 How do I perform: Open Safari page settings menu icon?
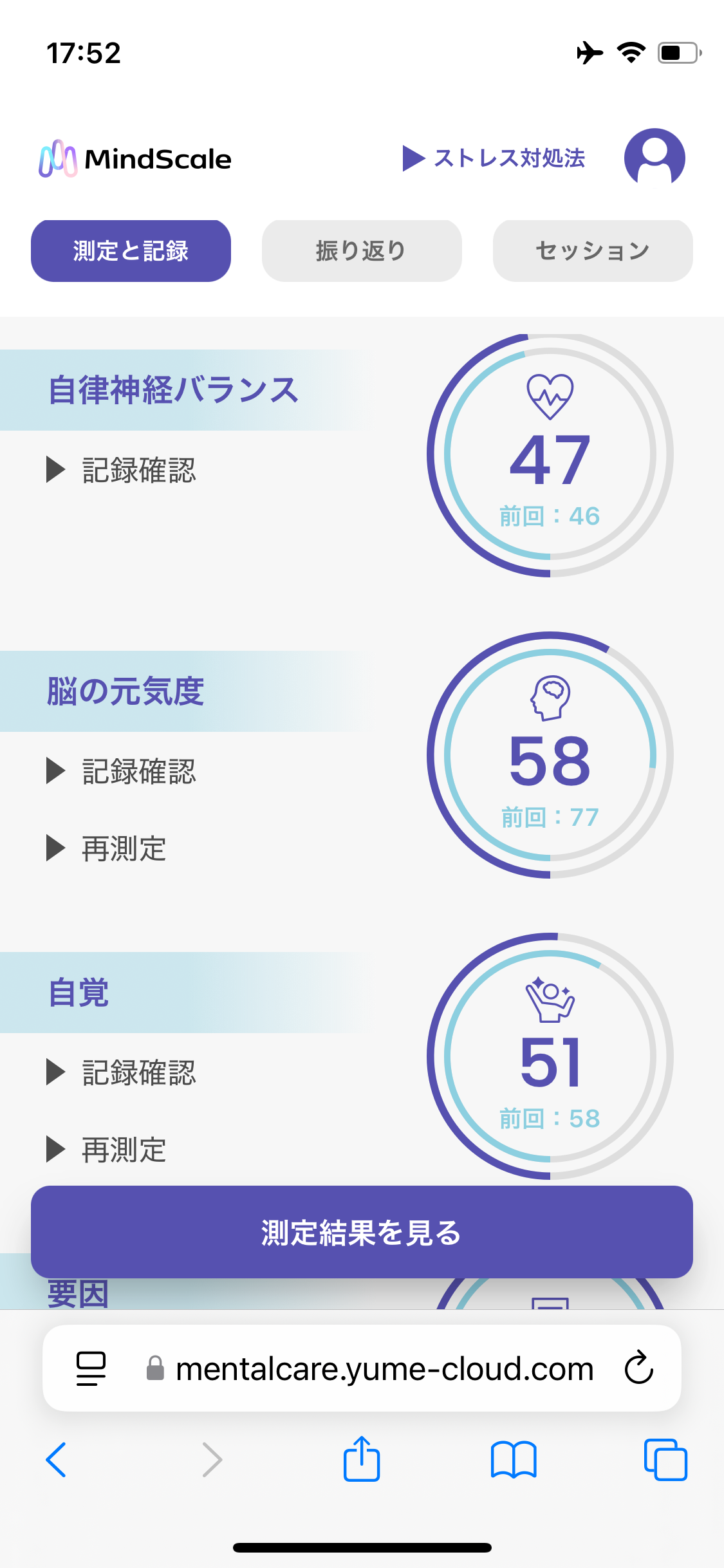point(91,1368)
